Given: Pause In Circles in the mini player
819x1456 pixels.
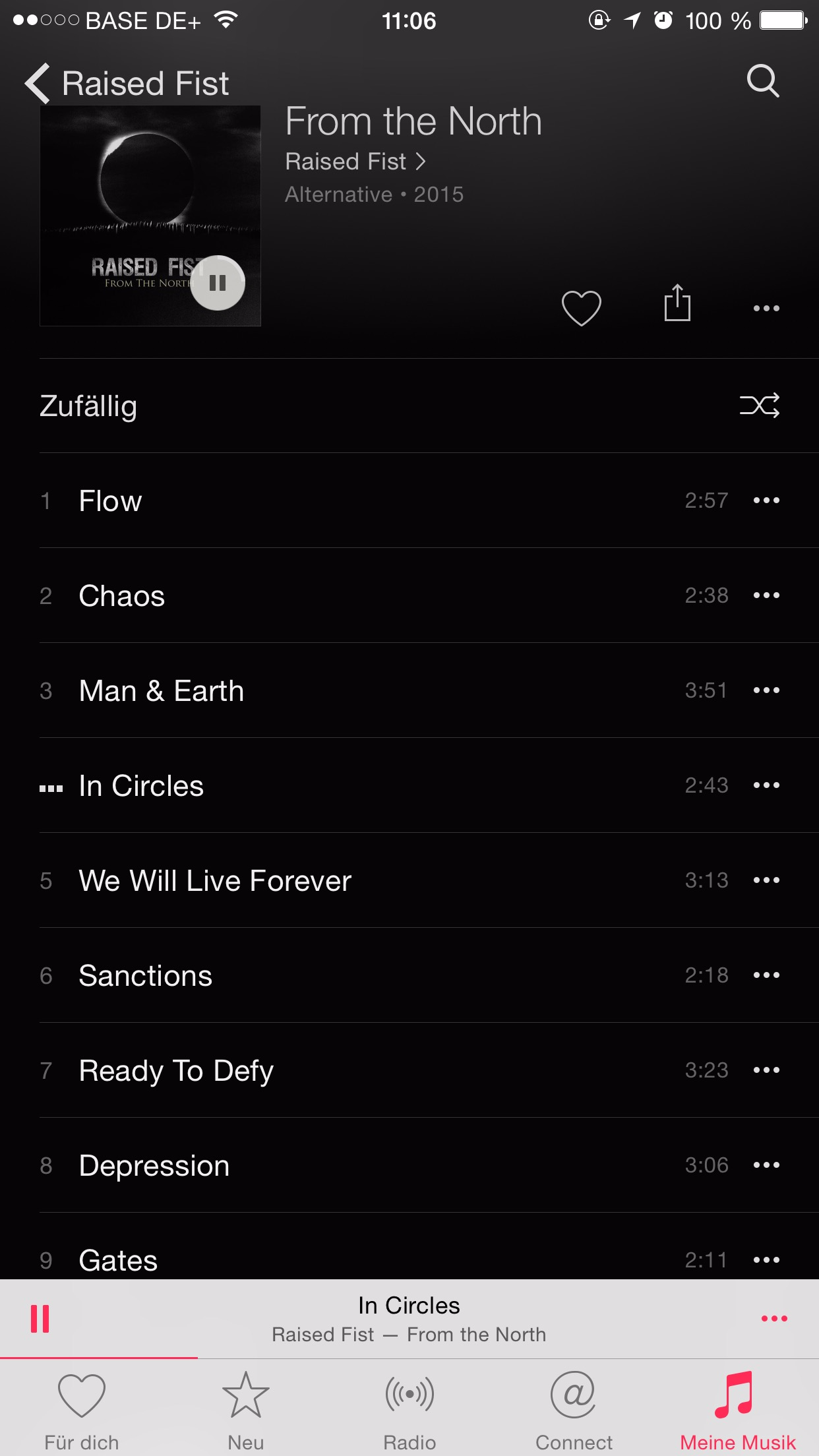Looking at the screenshot, I should pos(40,1319).
